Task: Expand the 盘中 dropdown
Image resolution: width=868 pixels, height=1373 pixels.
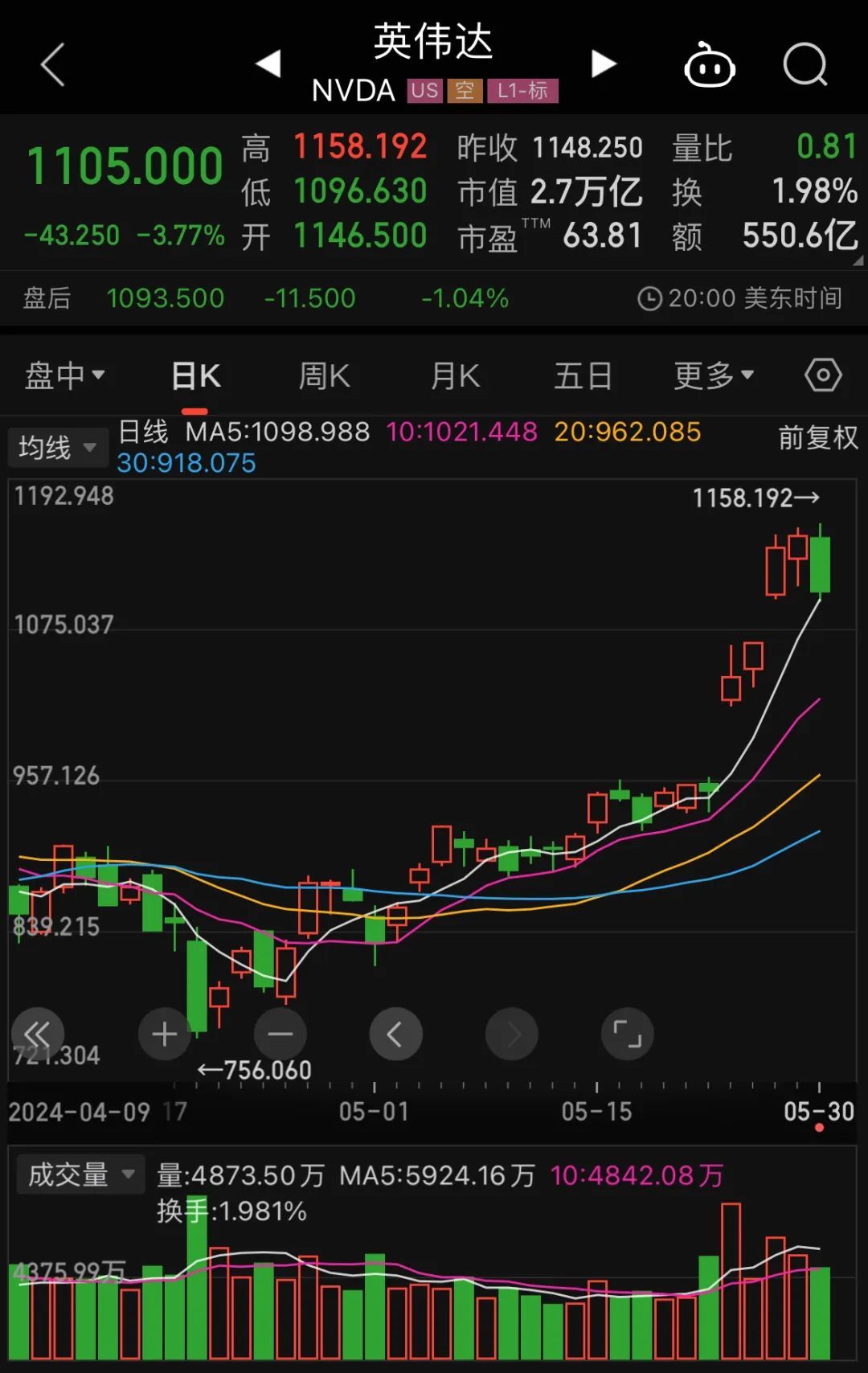Action: click(64, 375)
